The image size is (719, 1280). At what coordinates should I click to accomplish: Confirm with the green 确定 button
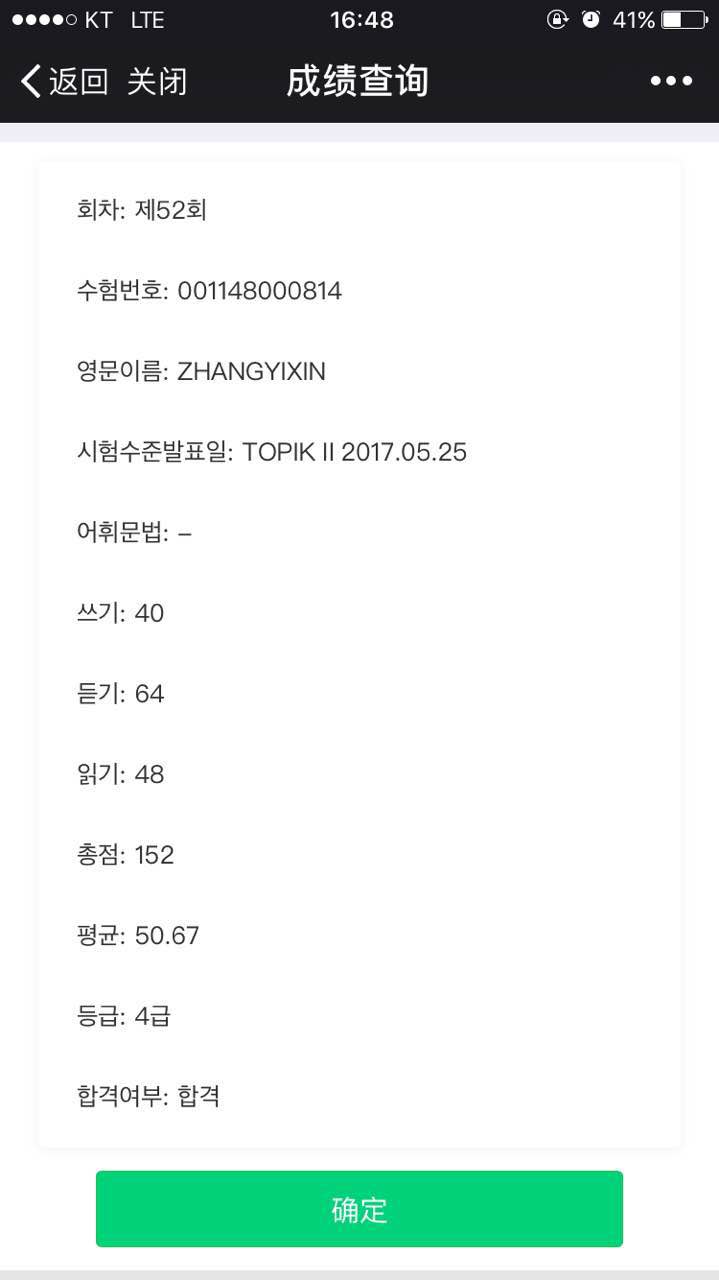(359, 1209)
